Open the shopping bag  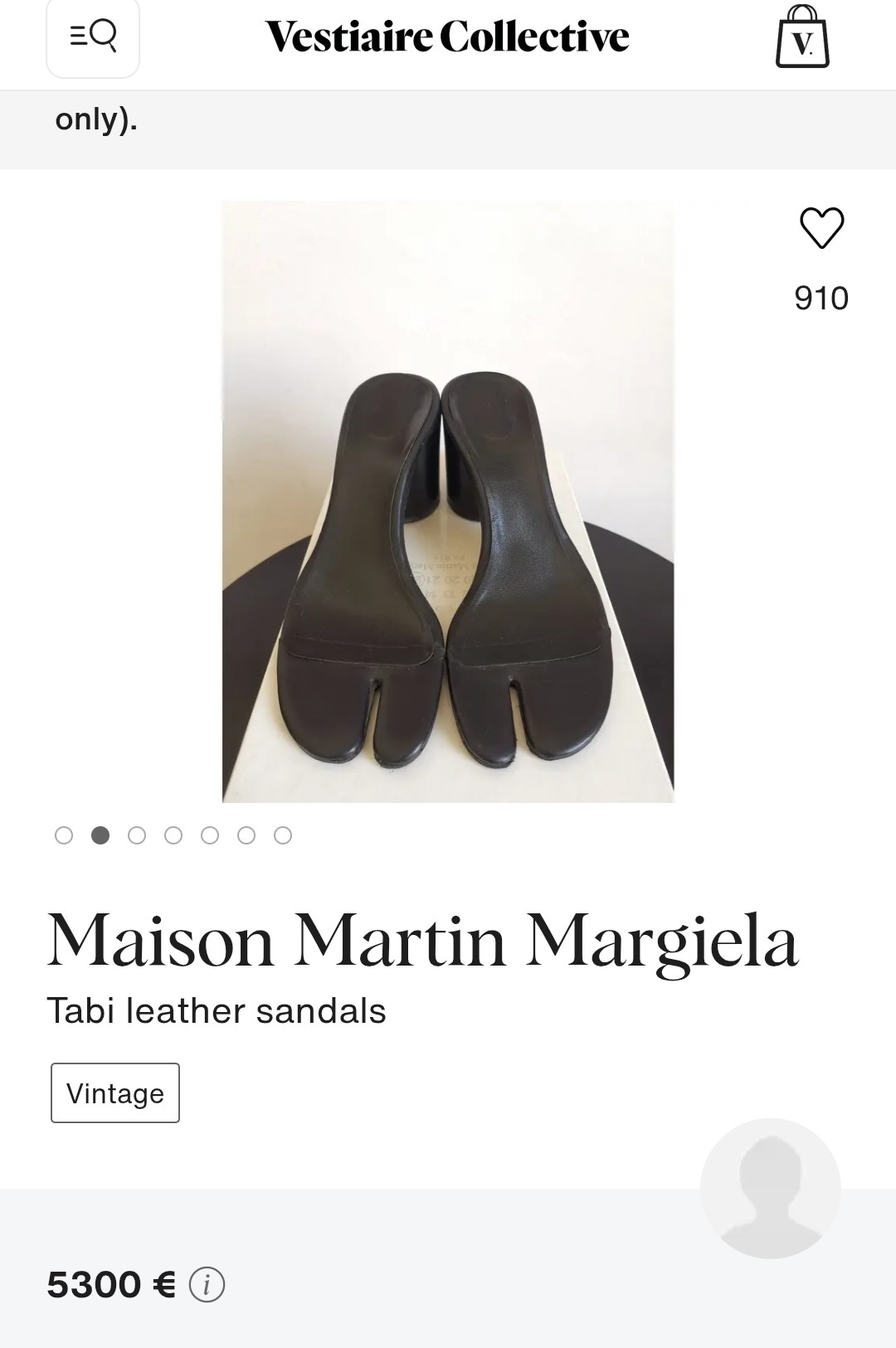point(802,37)
